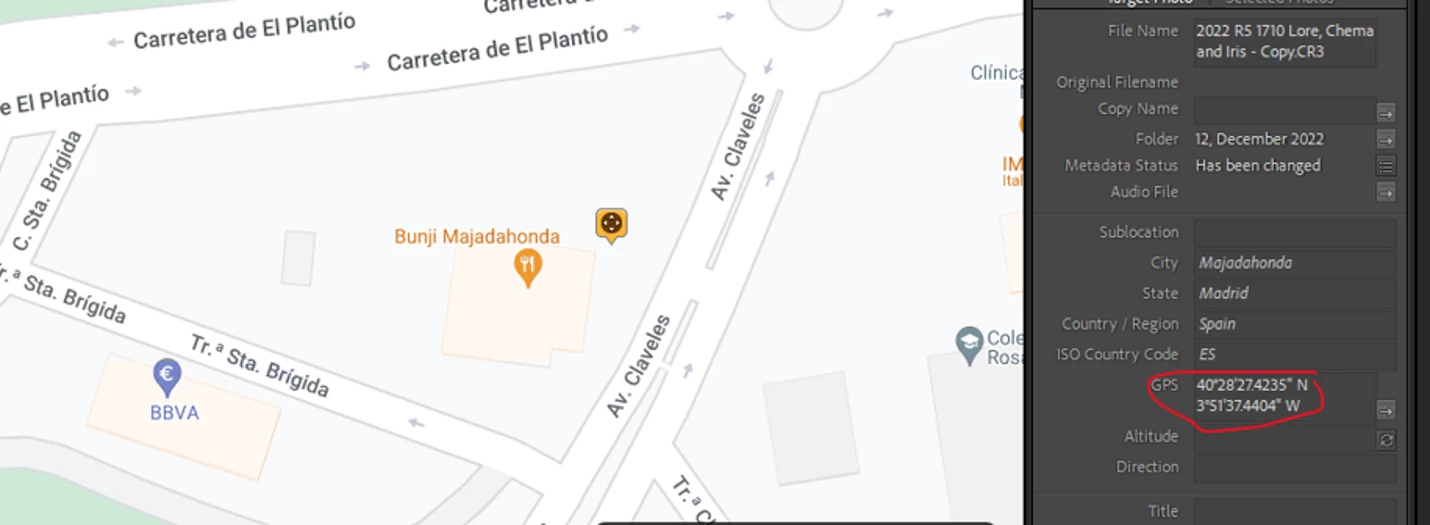Edit the State field showing Madrid
This screenshot has height=525, width=1430.
(x=1294, y=294)
